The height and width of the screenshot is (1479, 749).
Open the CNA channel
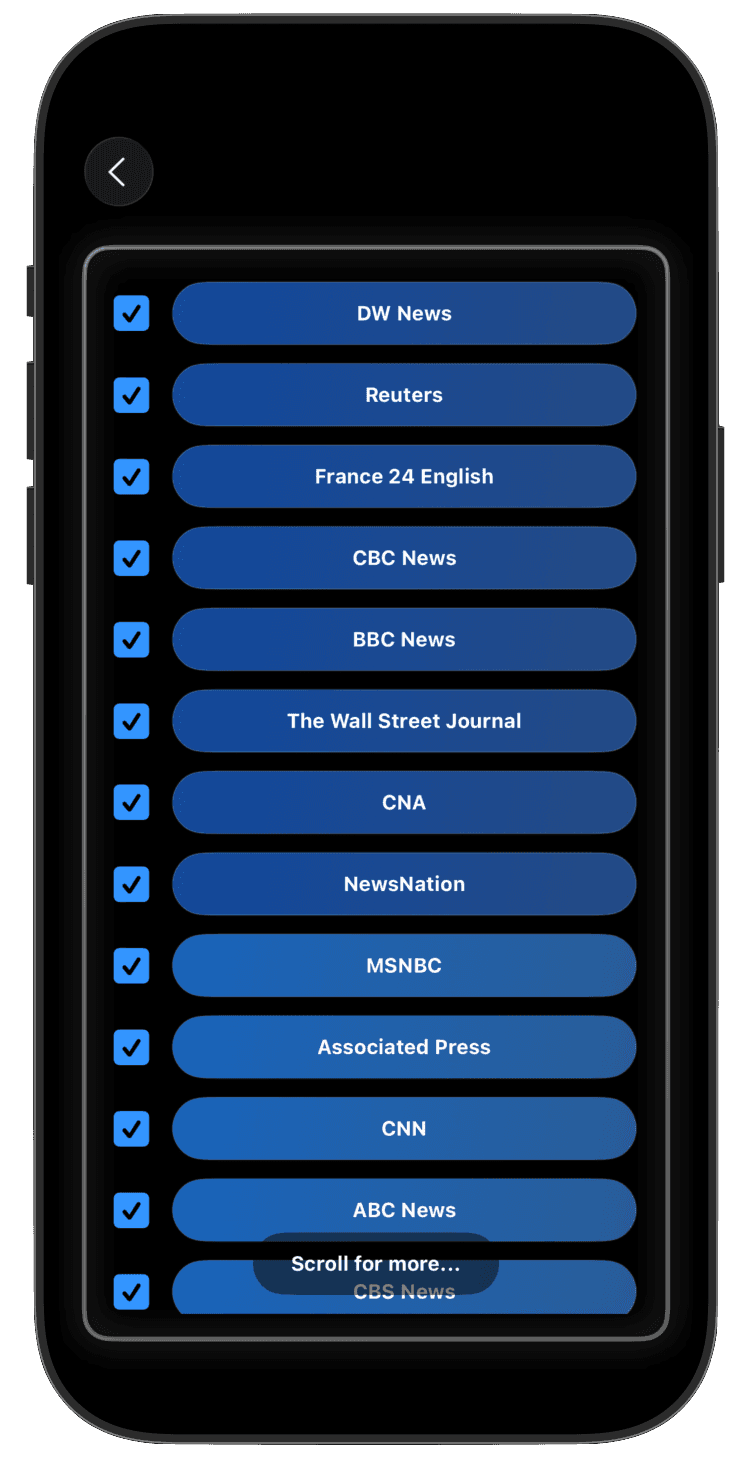(404, 803)
